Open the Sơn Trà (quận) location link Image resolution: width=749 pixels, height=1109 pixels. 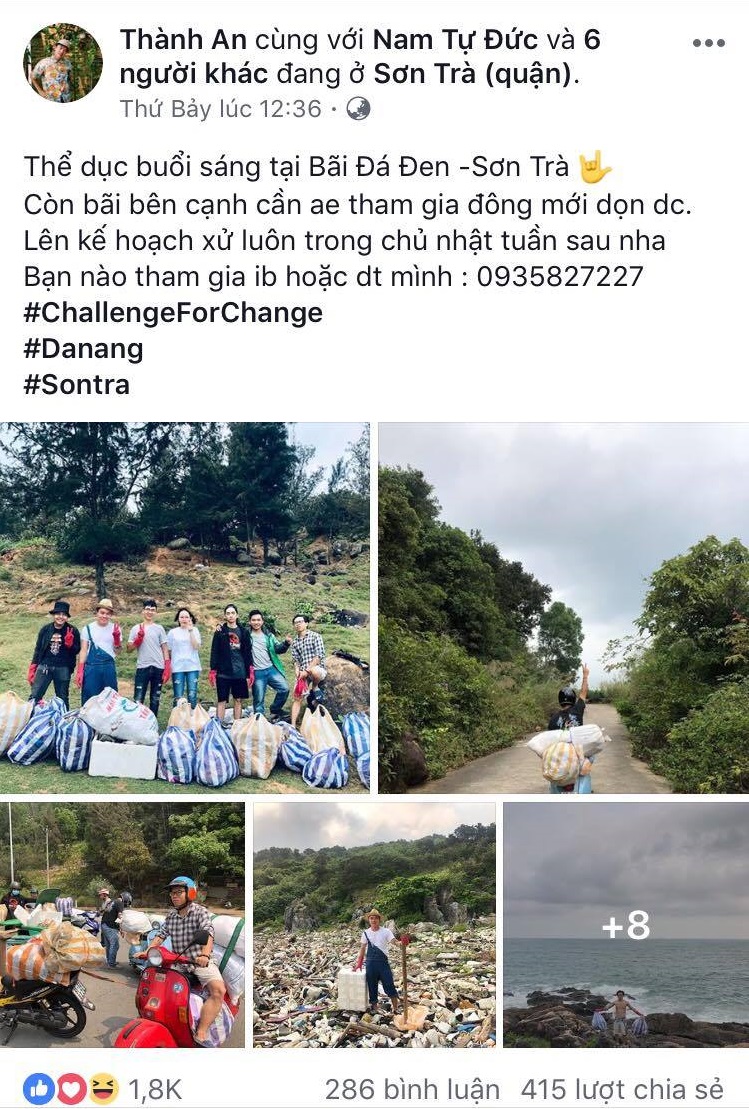[x=474, y=74]
